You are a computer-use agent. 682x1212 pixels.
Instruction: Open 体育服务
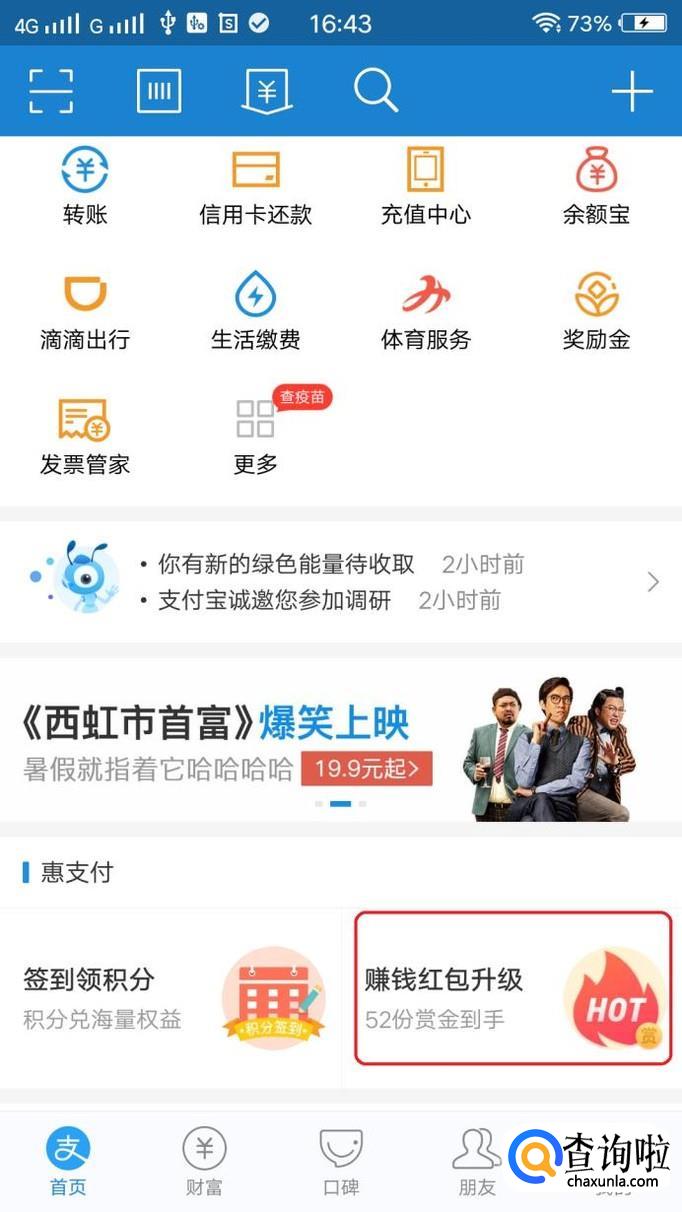426,311
